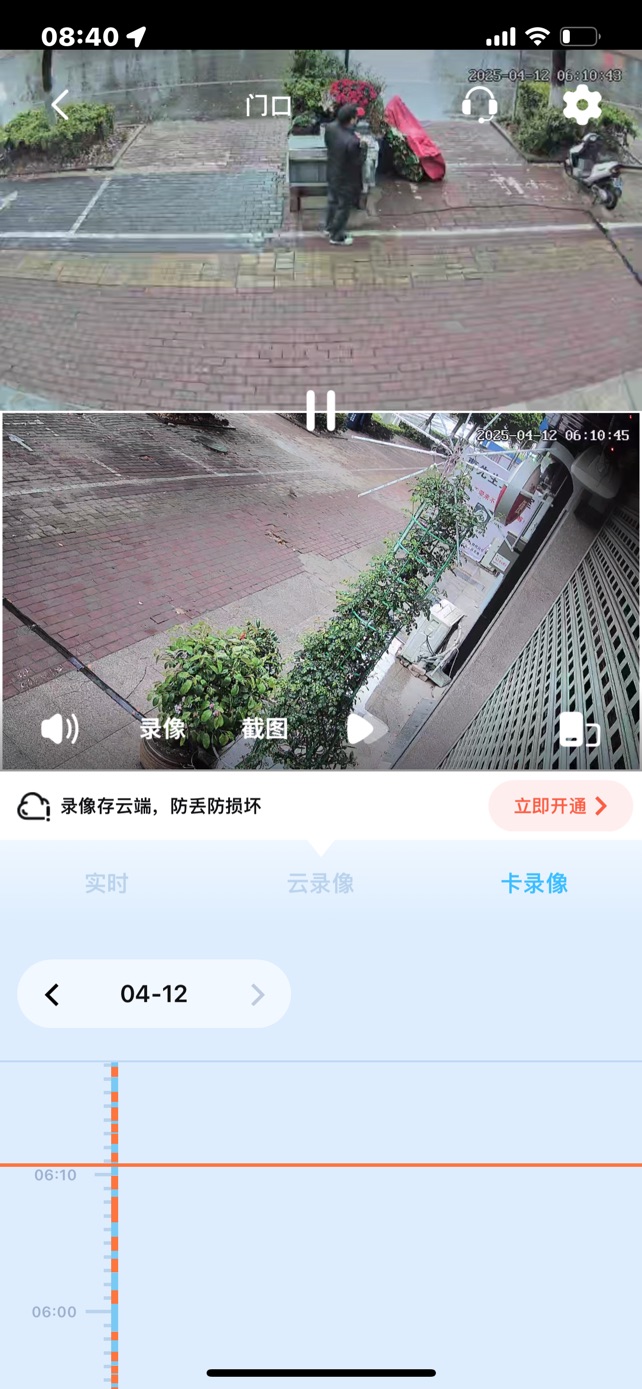Go back using the top-left arrow

click(x=60, y=104)
